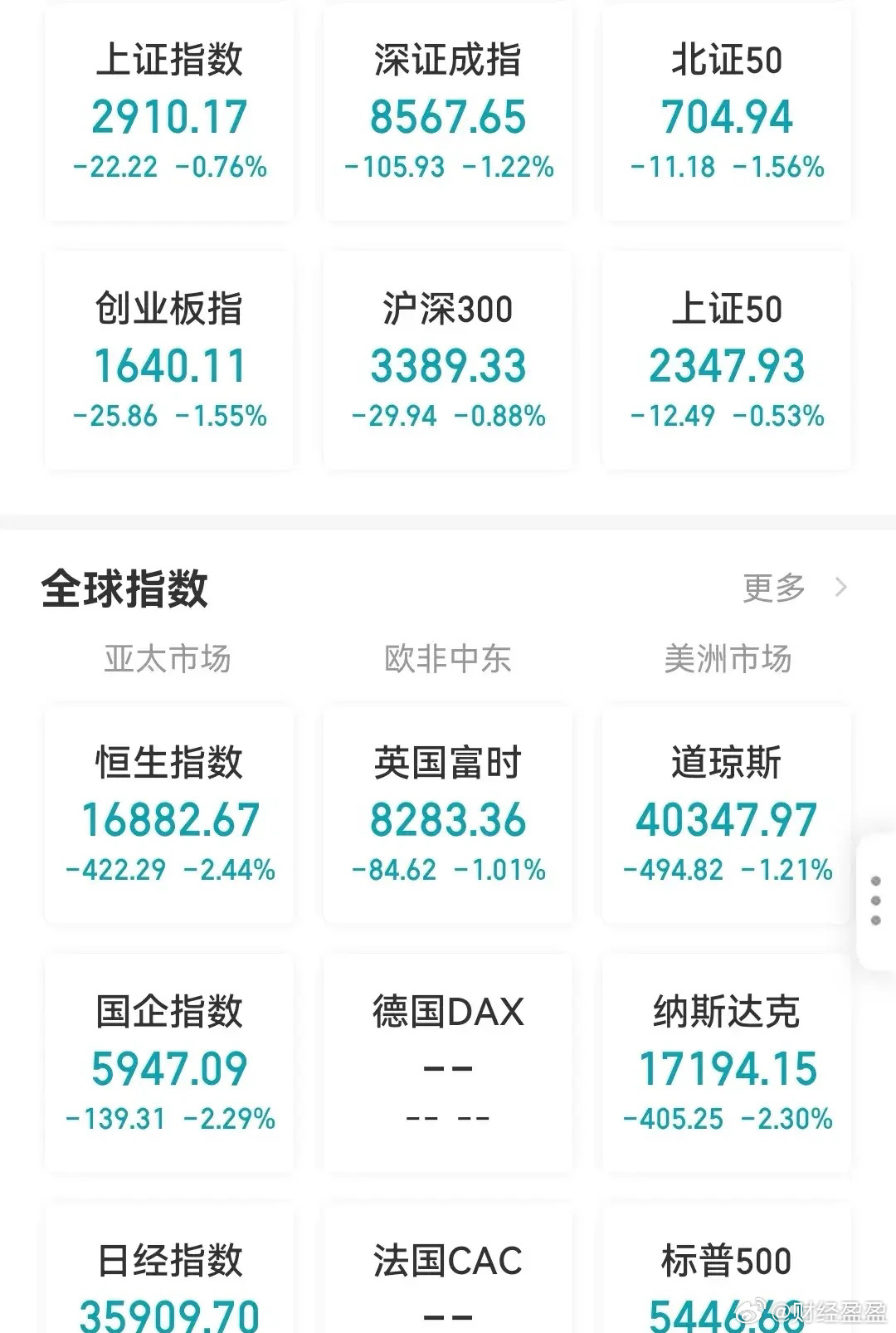This screenshot has height=1333, width=896.
Task: Open the chevron arrow next to 更多
Action: point(841,587)
